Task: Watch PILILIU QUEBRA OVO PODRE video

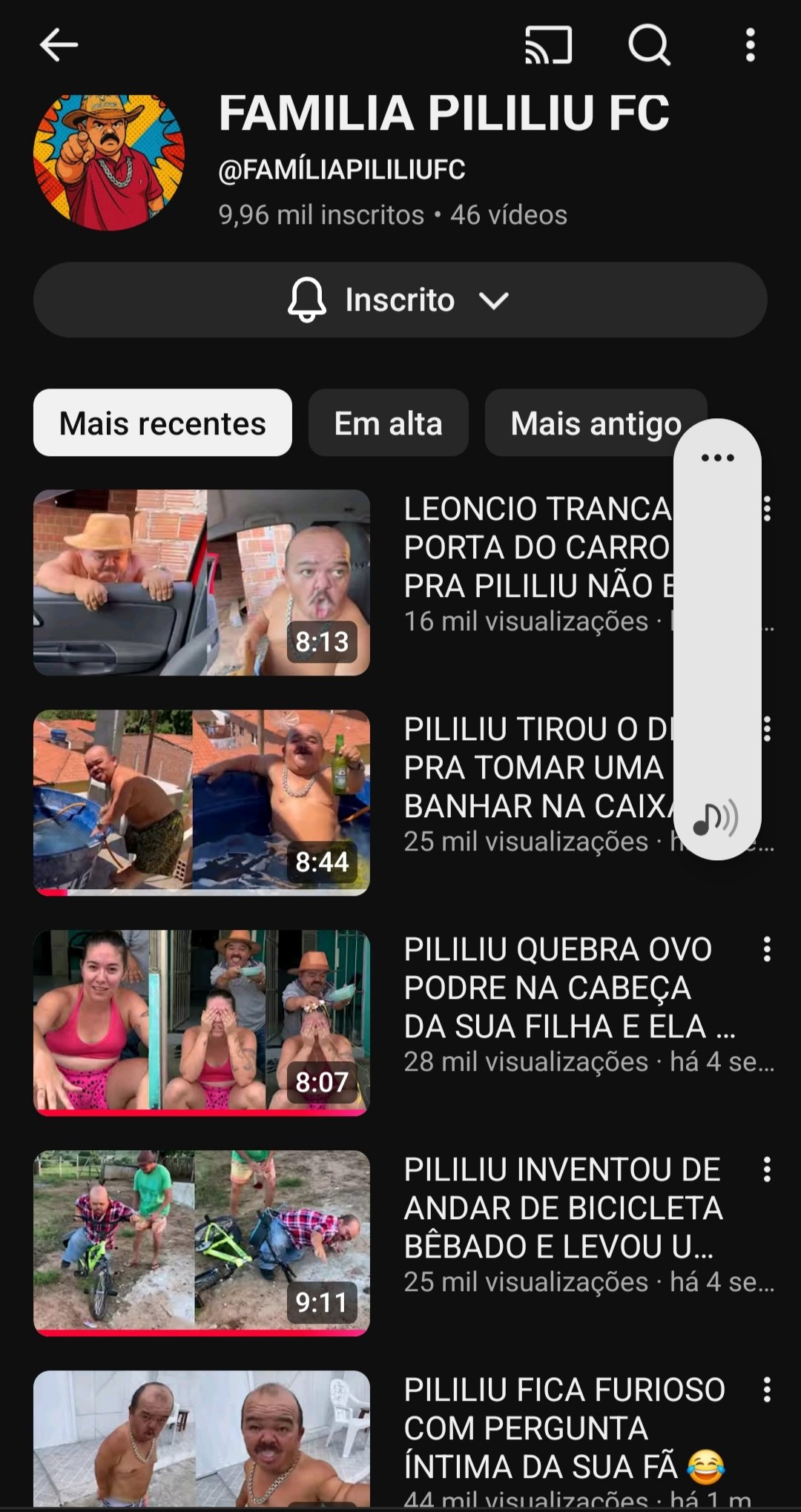Action: pos(202,1022)
